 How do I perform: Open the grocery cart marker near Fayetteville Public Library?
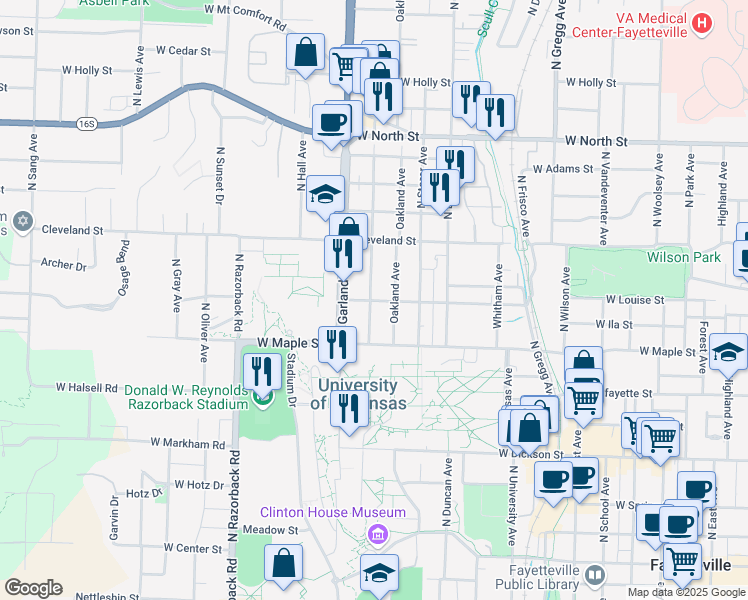pos(682,561)
